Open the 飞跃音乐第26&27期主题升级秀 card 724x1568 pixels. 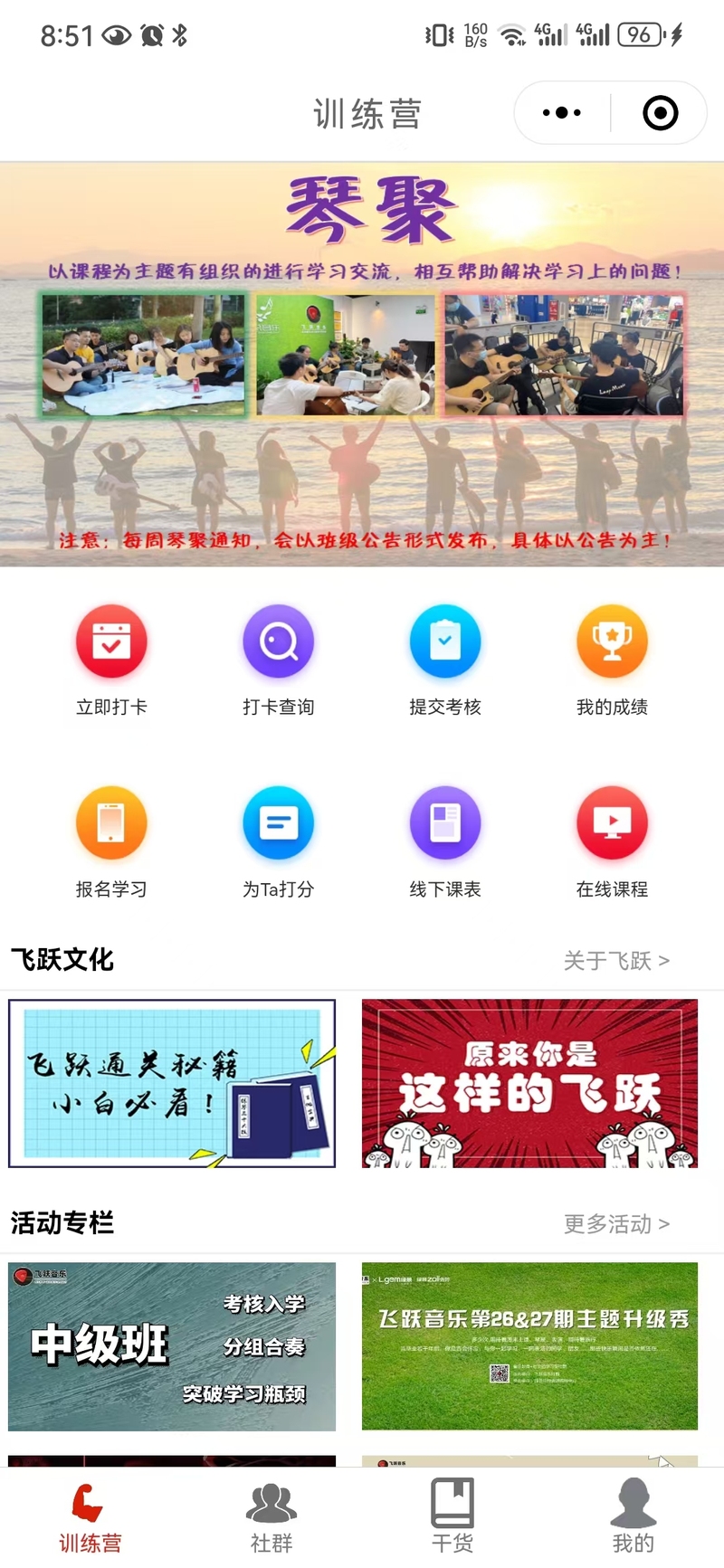click(x=529, y=1346)
